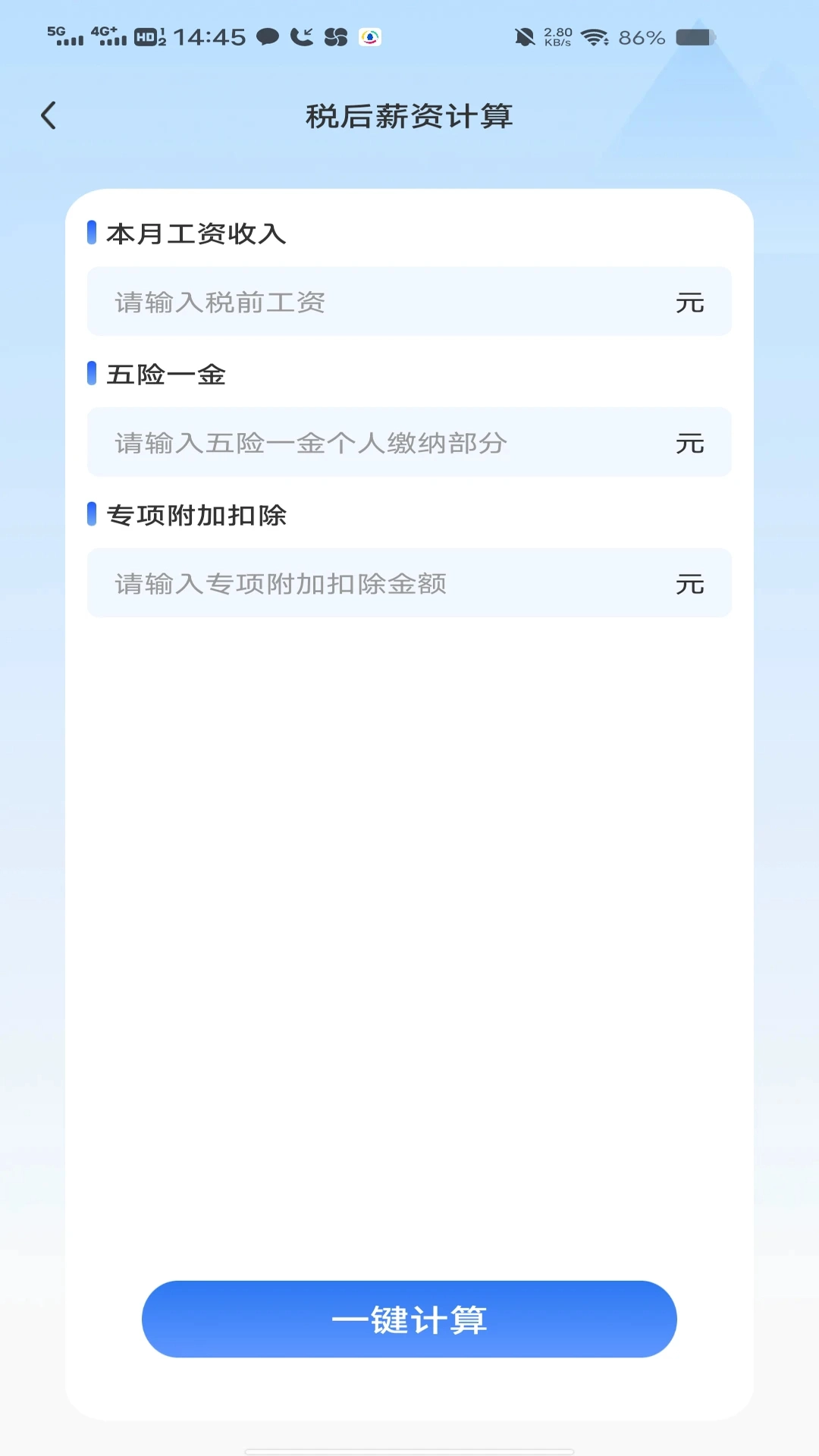Click the Wi-Fi signal icon in status bar

click(x=596, y=36)
